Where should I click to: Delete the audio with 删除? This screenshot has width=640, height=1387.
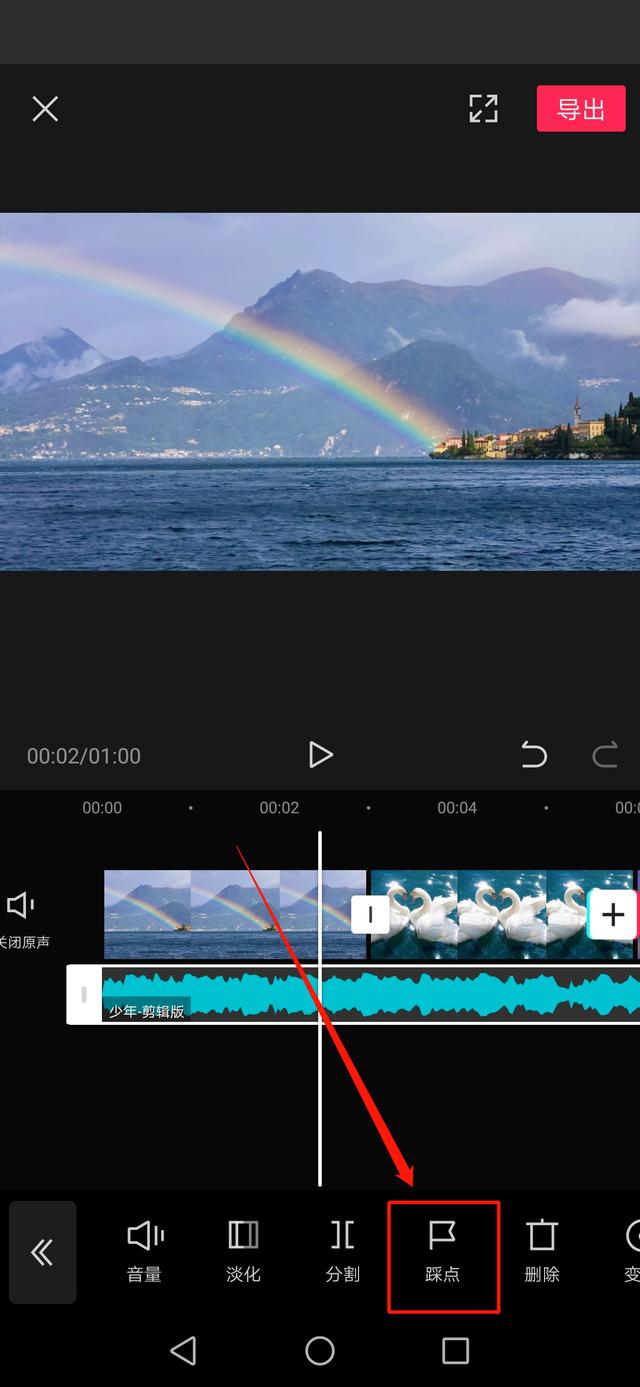pos(541,1251)
